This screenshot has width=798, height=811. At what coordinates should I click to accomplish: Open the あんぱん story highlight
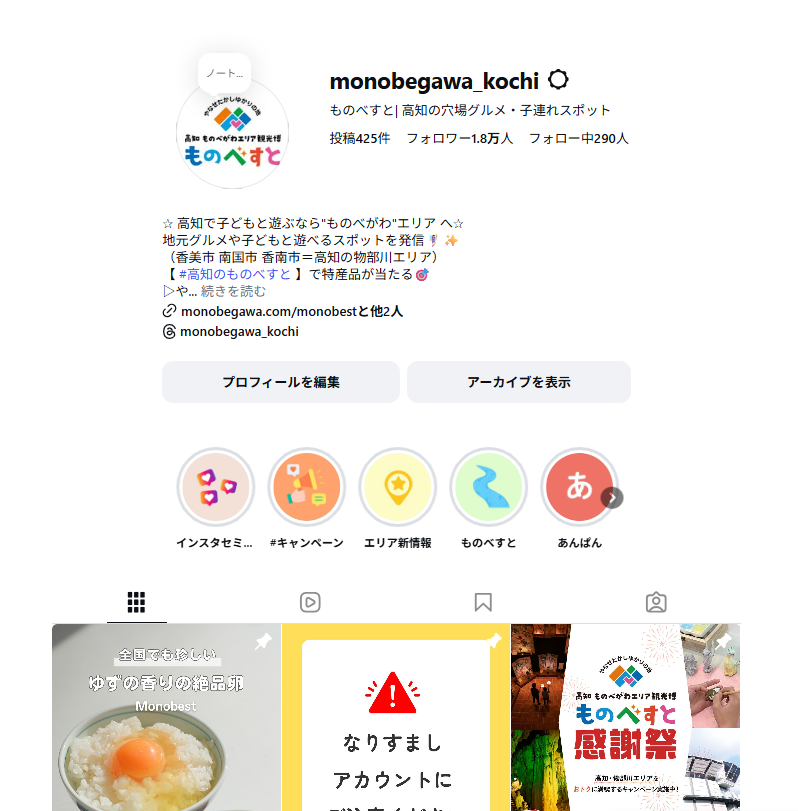pos(579,487)
